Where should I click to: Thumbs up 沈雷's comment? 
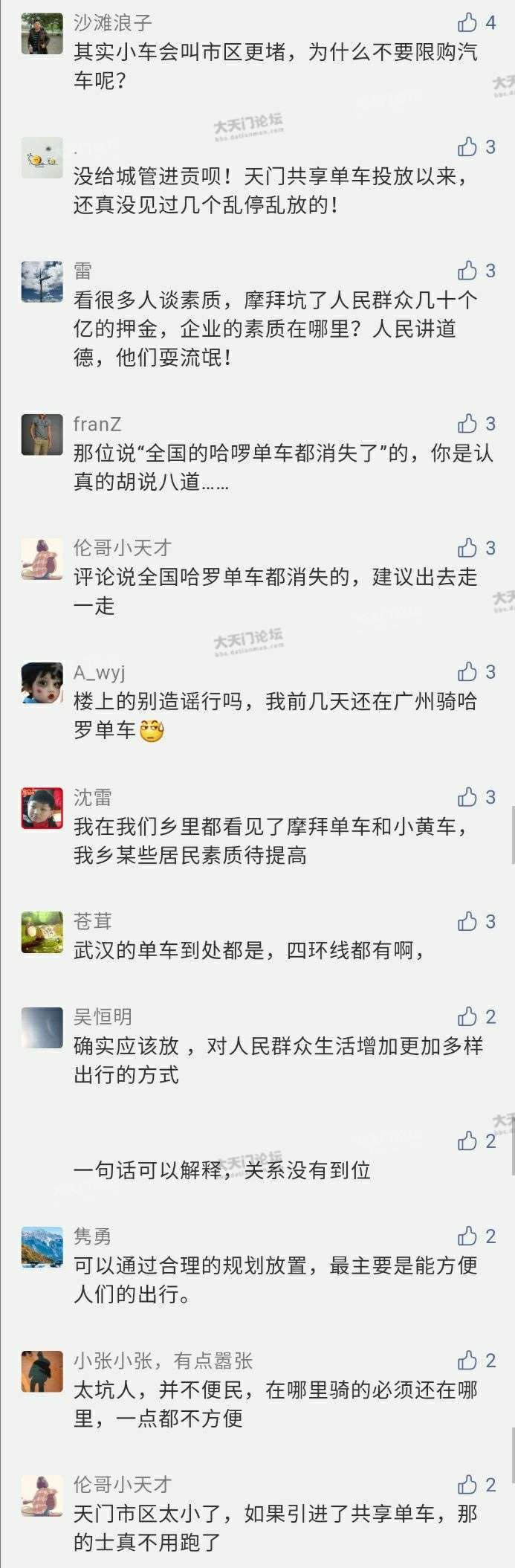(x=467, y=797)
